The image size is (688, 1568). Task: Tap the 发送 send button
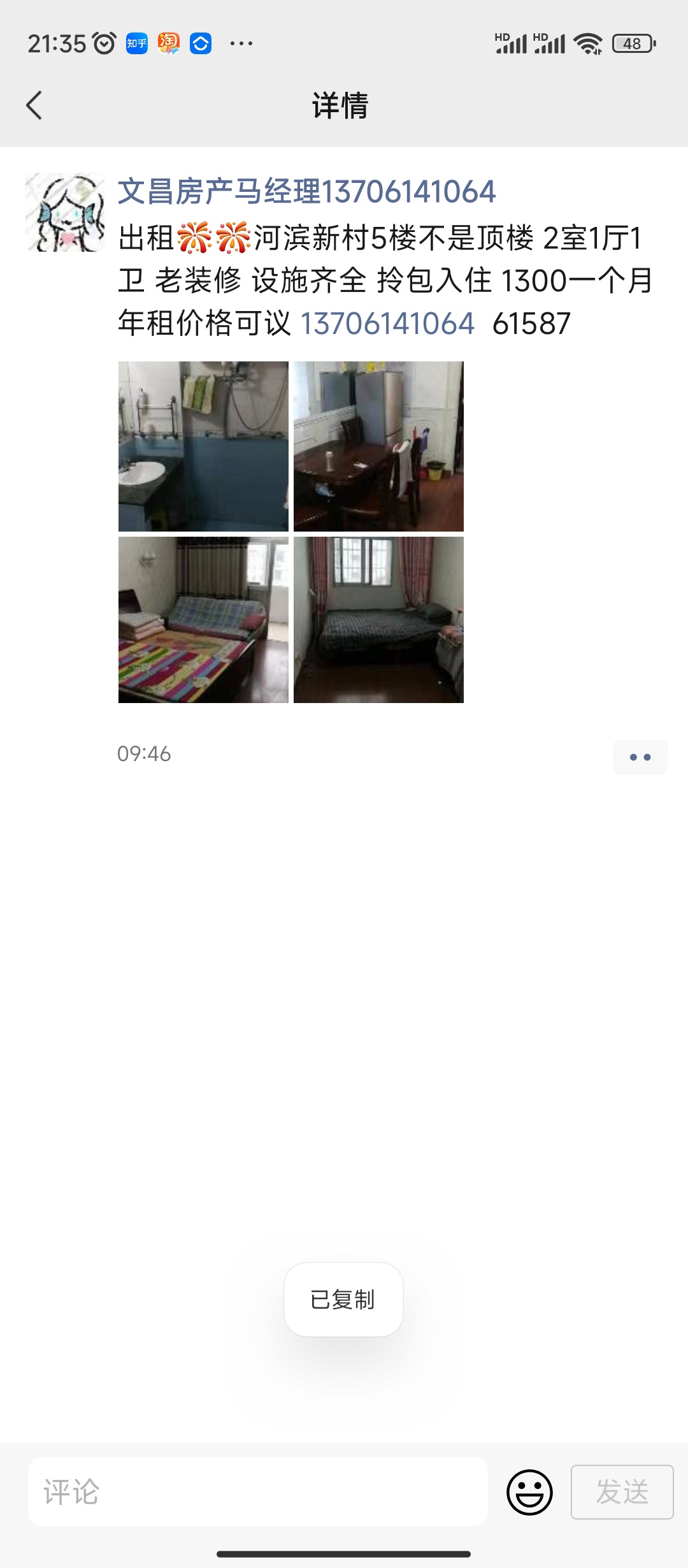(x=622, y=1492)
